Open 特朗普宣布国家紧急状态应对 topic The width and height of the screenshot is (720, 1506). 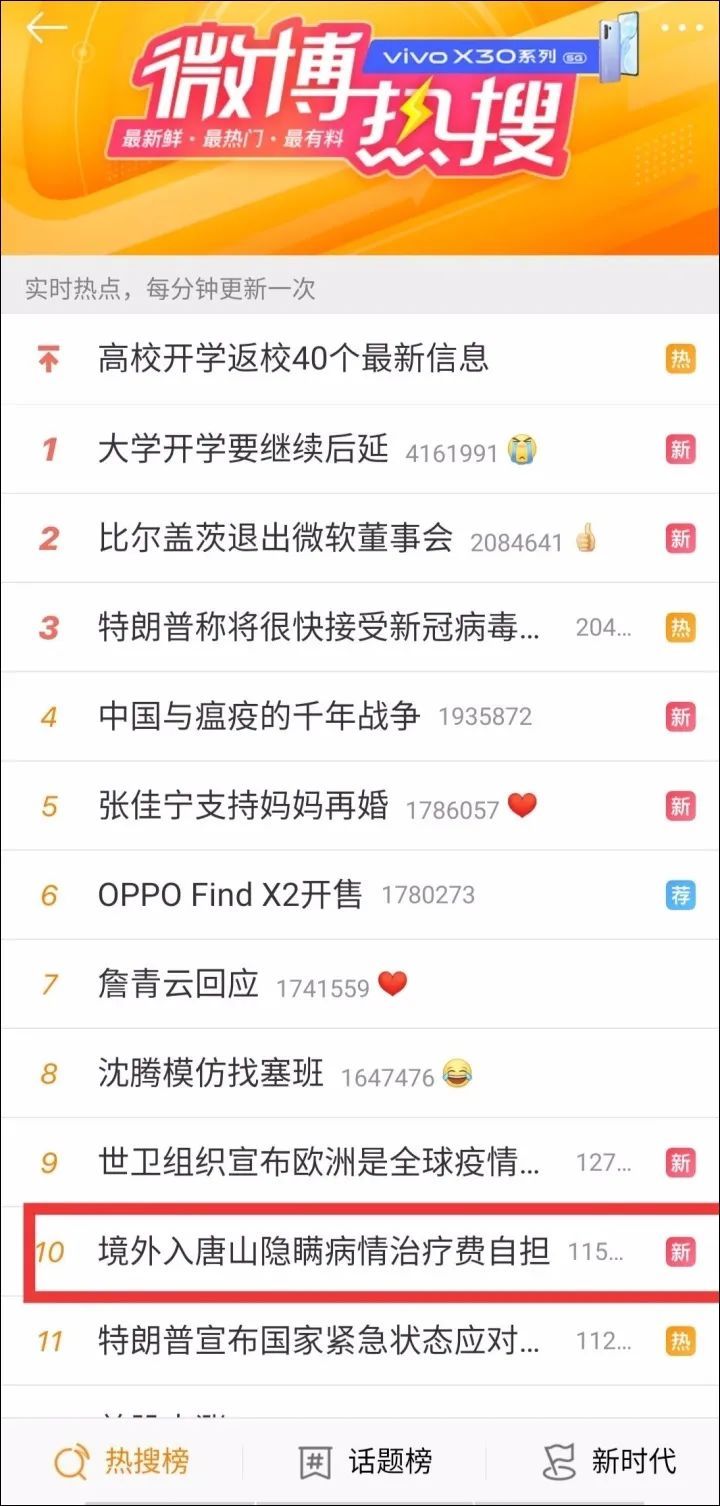pyautogui.click(x=319, y=1341)
